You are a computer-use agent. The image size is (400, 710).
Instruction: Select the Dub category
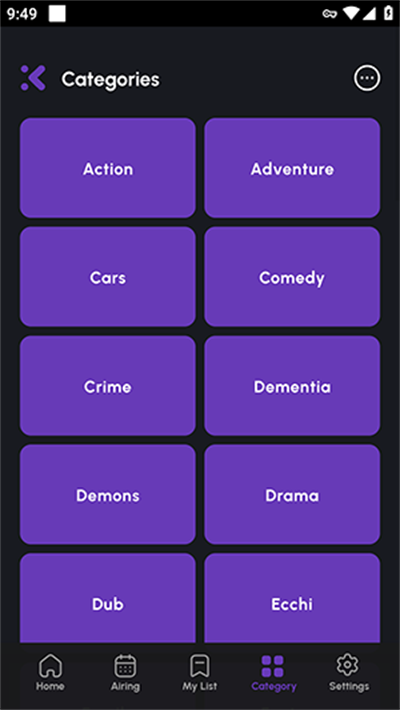click(108, 598)
